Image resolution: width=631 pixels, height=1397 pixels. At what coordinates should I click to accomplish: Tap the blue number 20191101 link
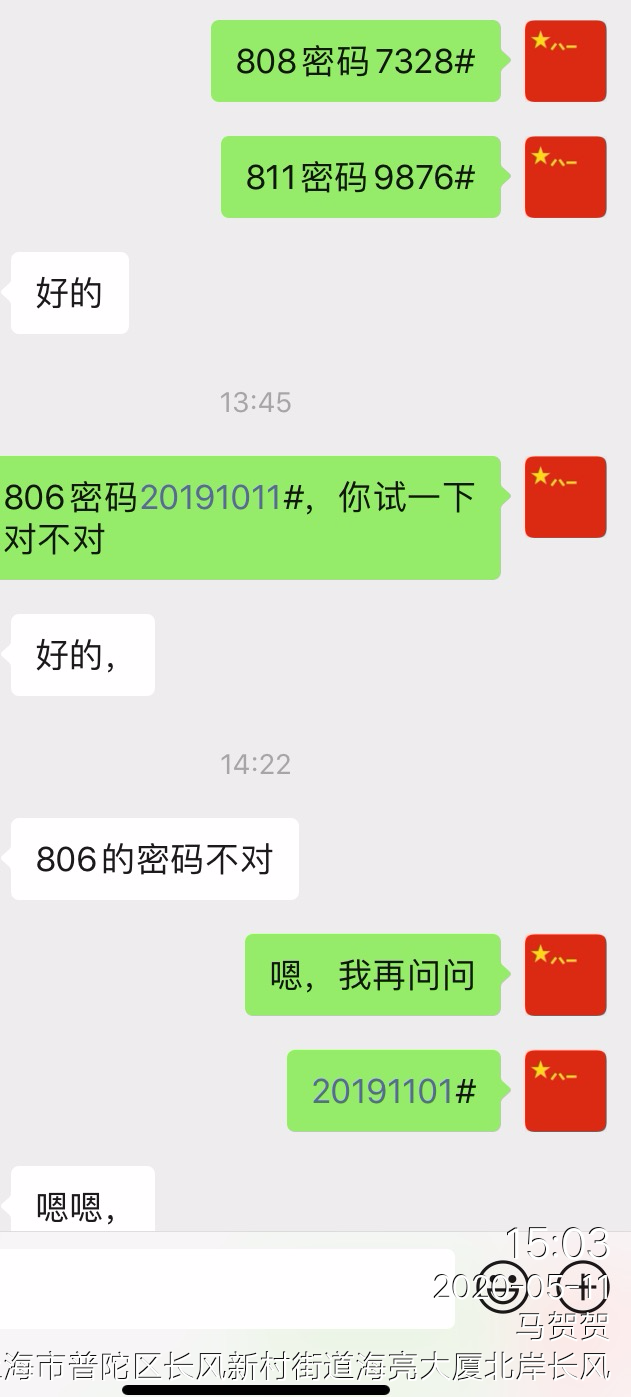[383, 1091]
